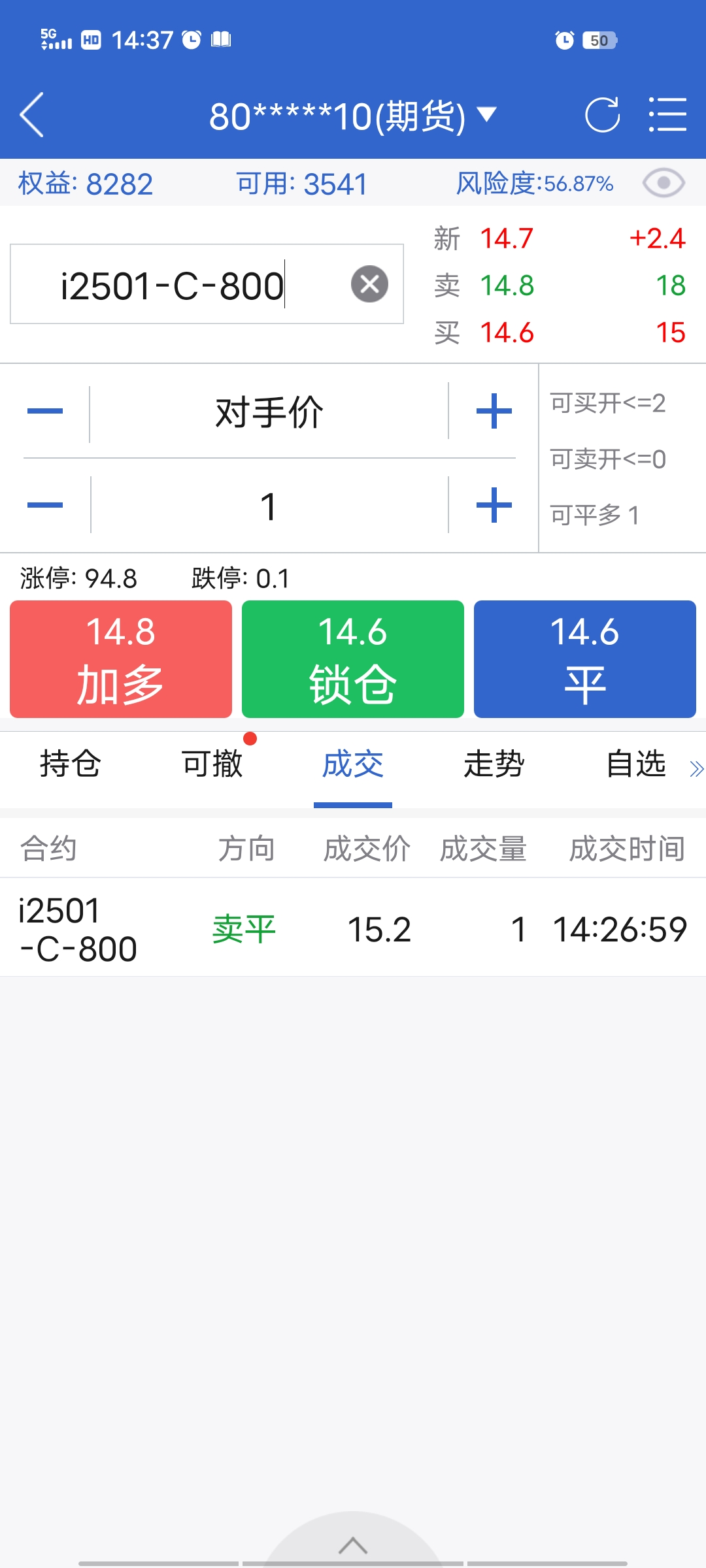Image resolution: width=706 pixels, height=1568 pixels.
Task: Increase the price with plus button
Action: click(494, 412)
